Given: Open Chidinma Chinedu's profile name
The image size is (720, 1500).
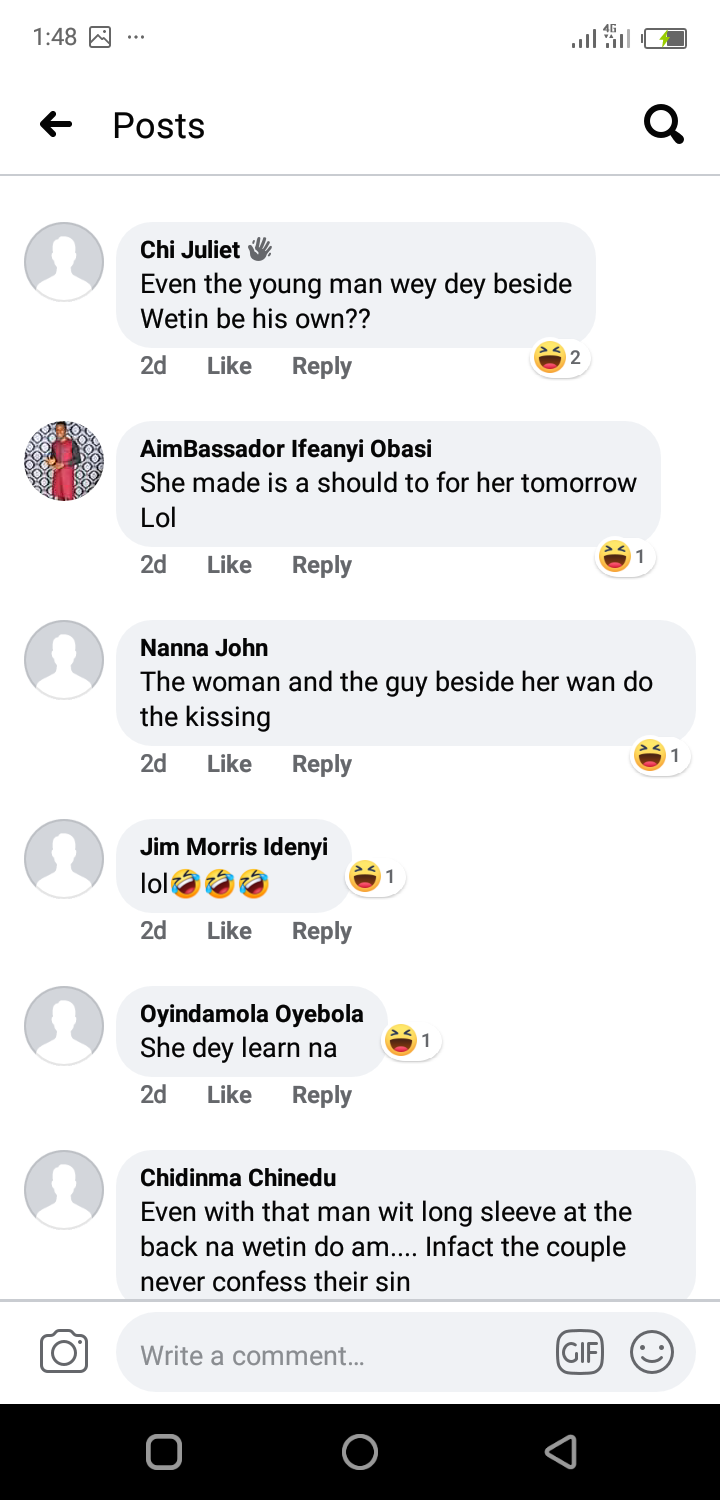Looking at the screenshot, I should tap(238, 1177).
